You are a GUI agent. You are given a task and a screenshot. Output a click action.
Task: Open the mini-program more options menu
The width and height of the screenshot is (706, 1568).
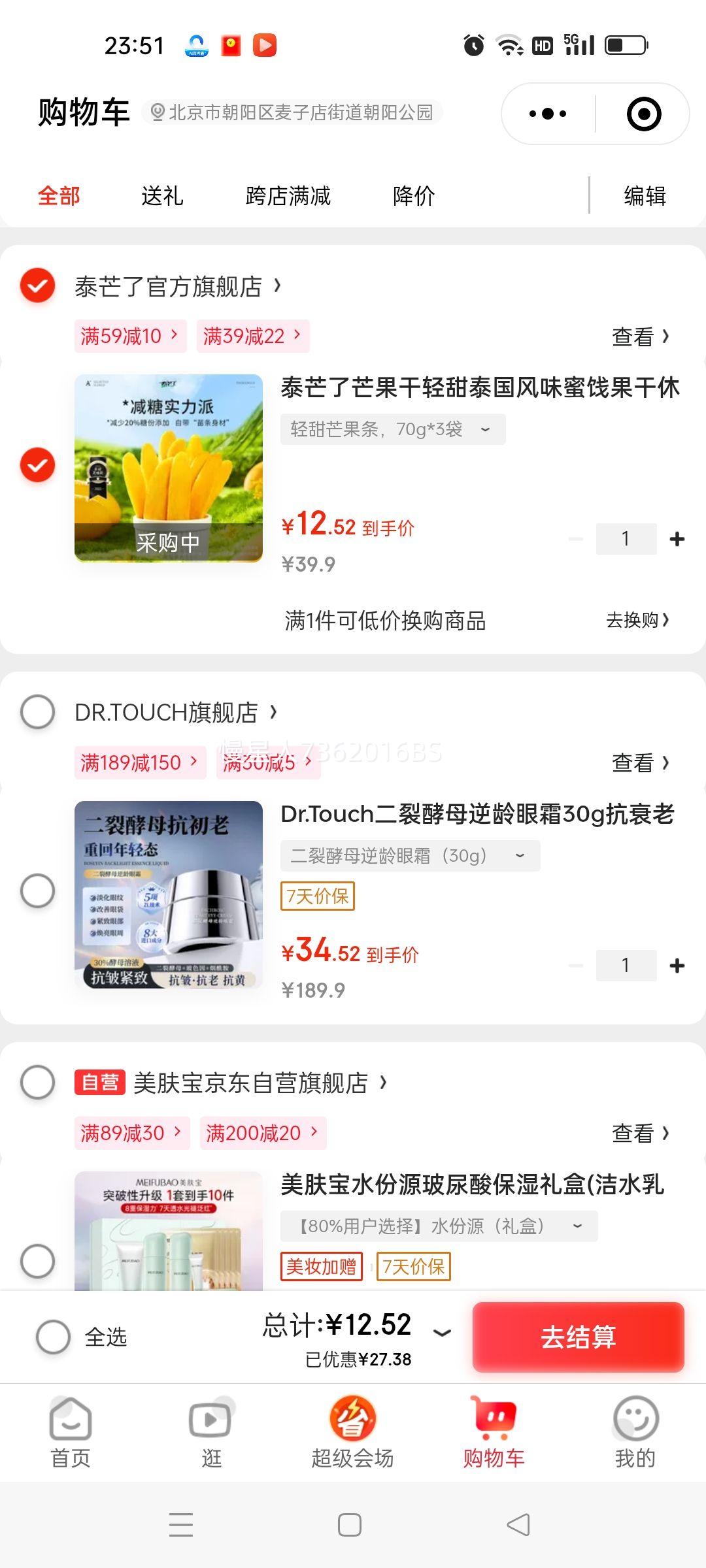pos(548,114)
